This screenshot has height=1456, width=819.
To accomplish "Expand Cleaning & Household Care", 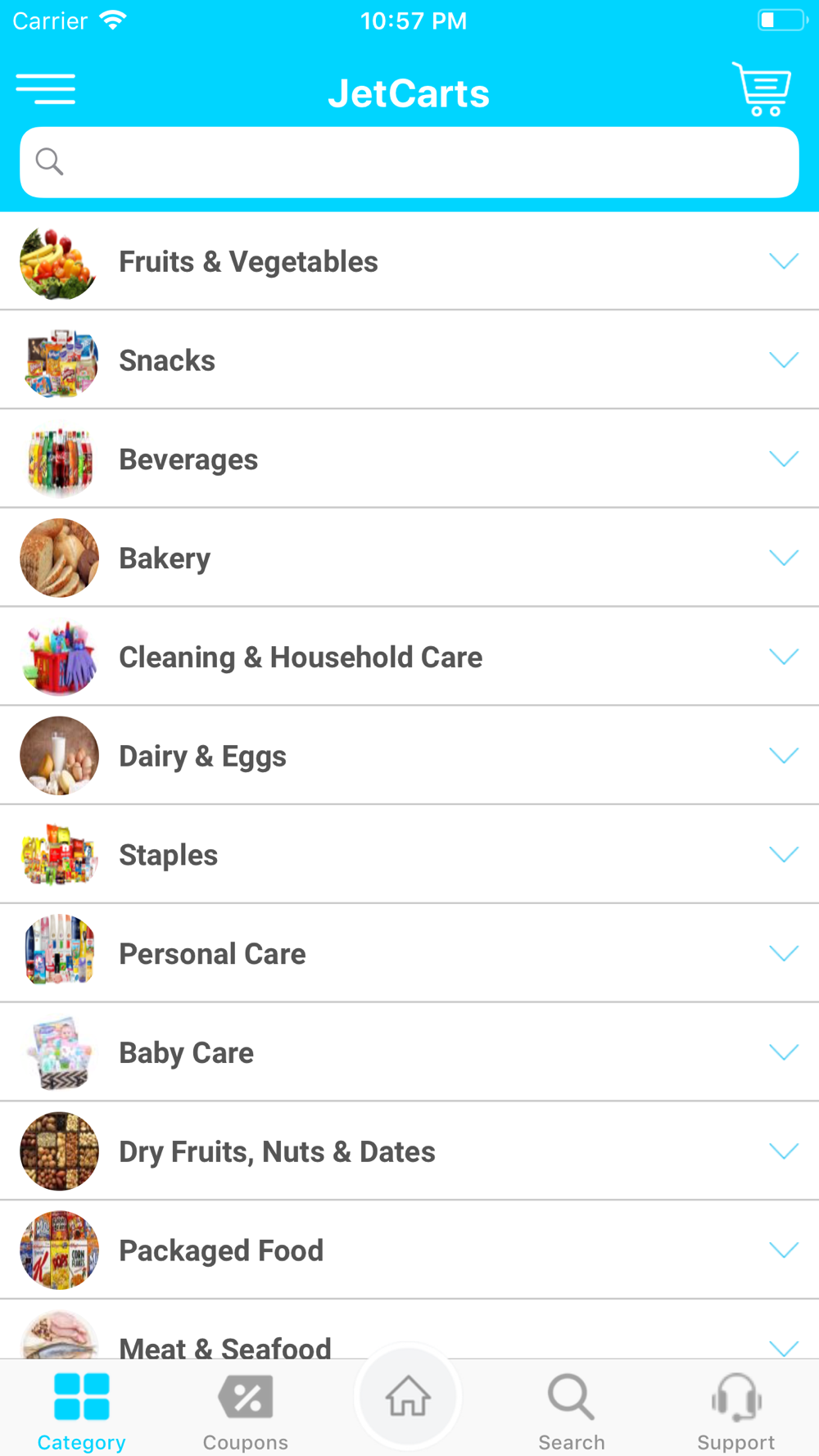I will coord(783,657).
